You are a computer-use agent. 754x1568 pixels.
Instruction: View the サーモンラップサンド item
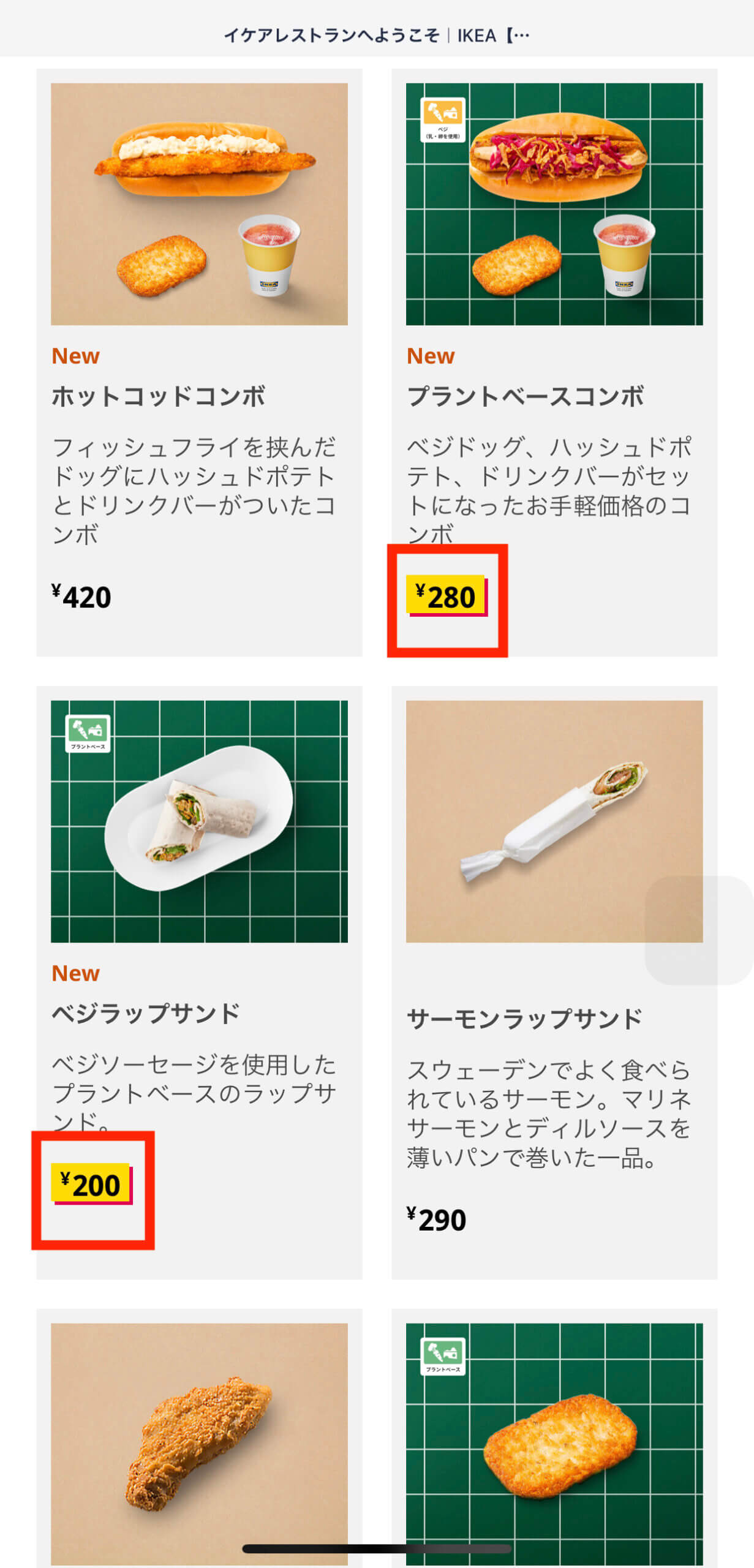(x=554, y=982)
